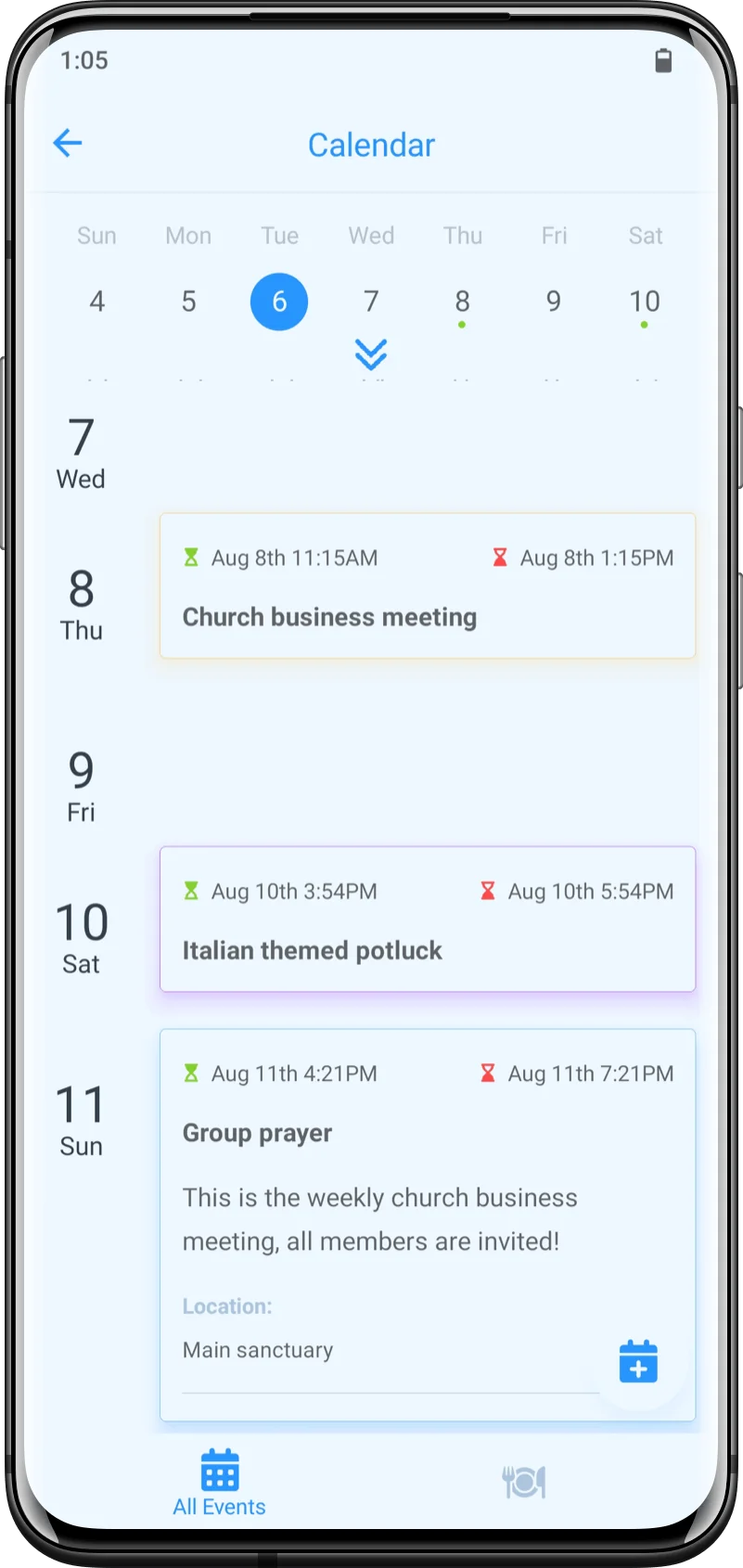Image resolution: width=743 pixels, height=1568 pixels.
Task: Select Wednesday the 7th in week strip
Action: point(371,302)
